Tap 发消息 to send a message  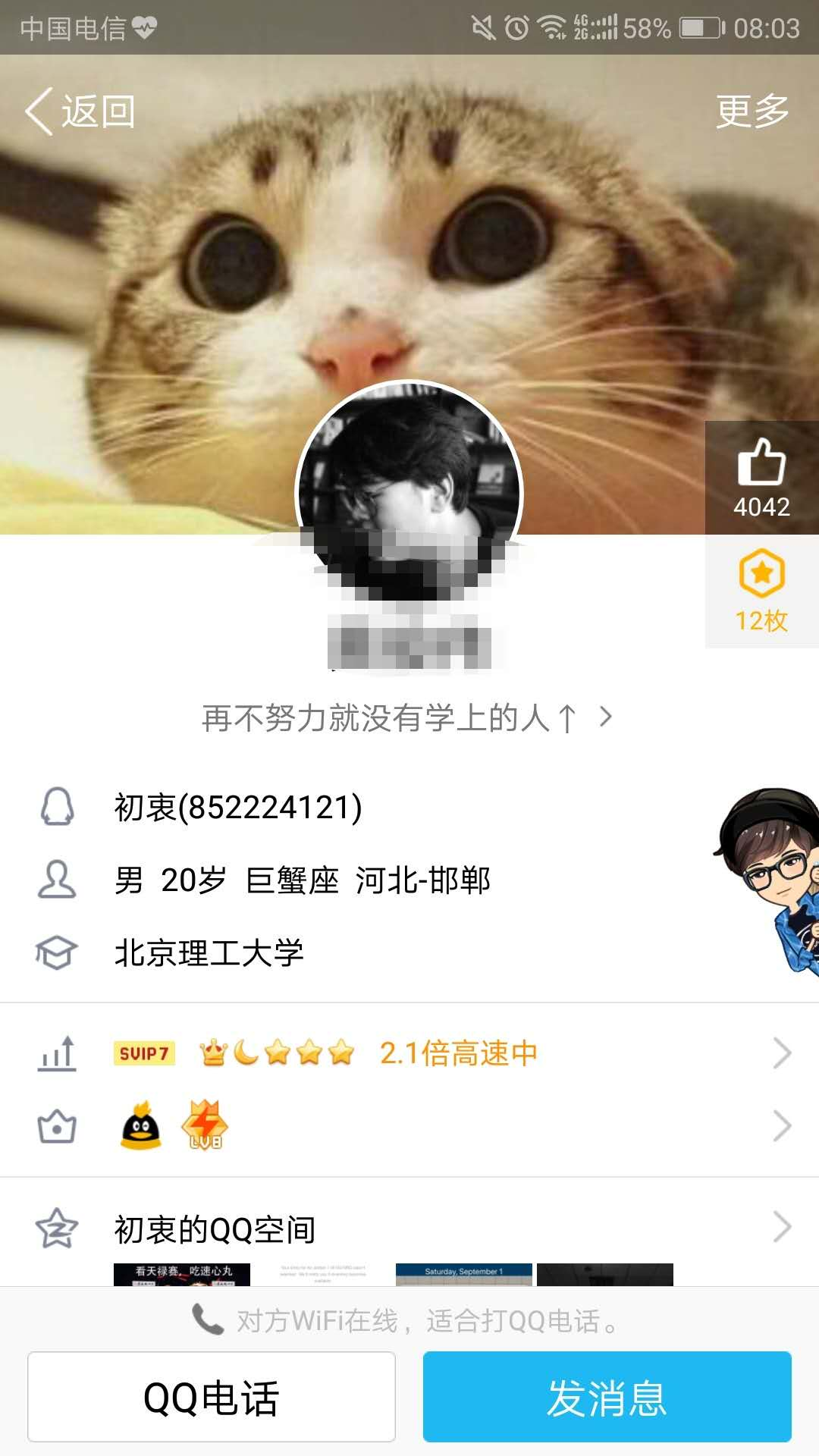tap(607, 1397)
